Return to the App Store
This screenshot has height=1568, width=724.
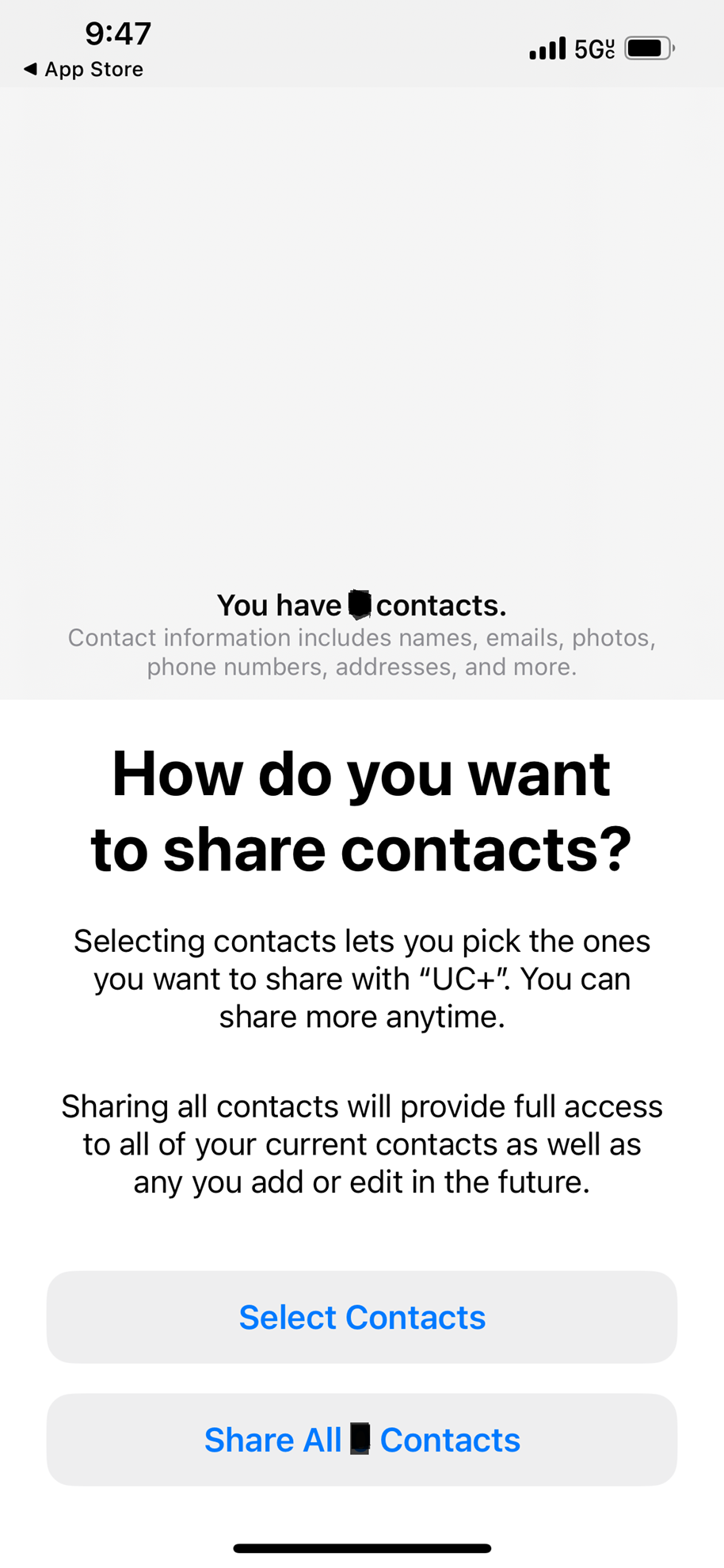pos(83,70)
